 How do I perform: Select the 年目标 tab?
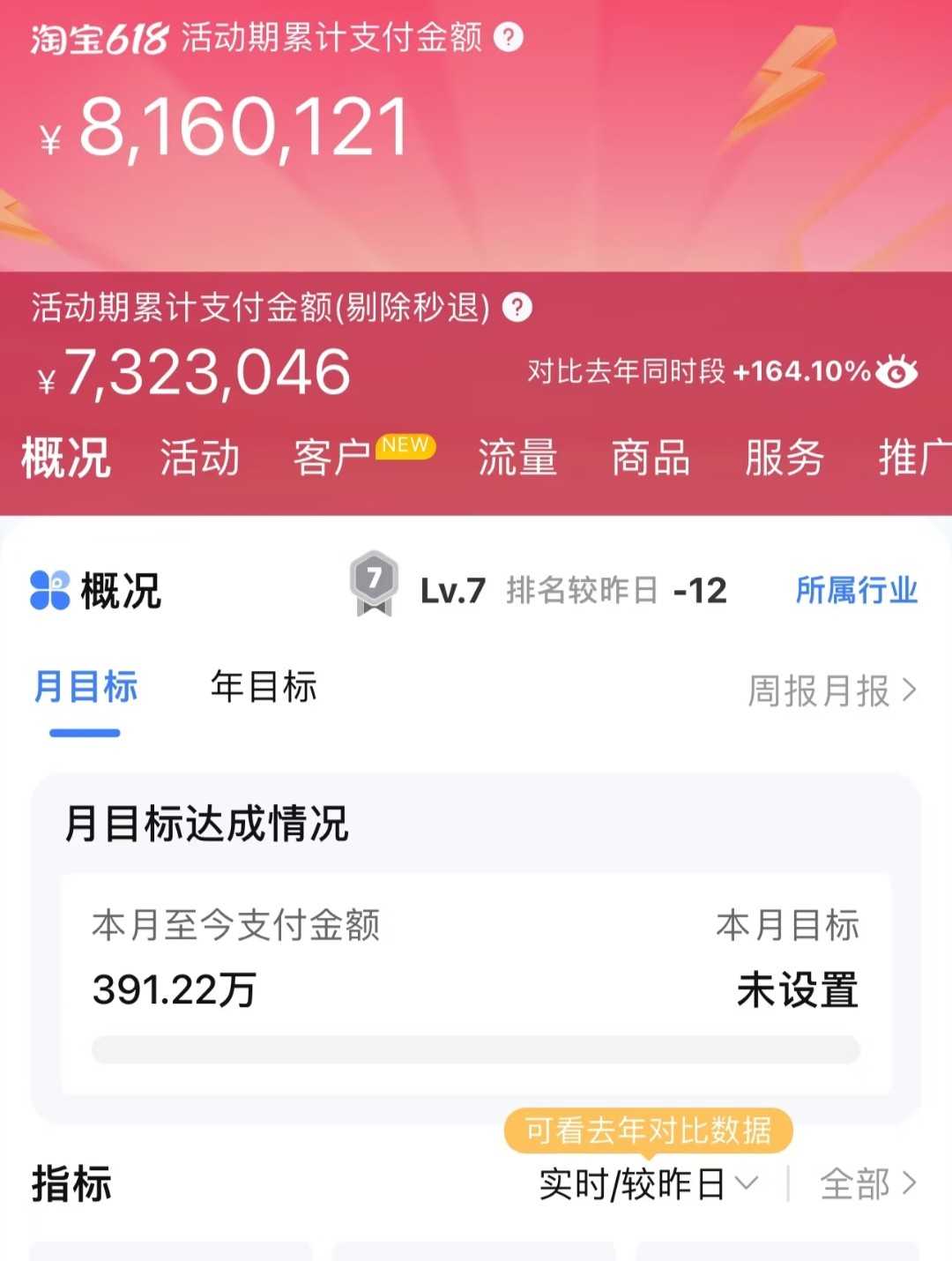pyautogui.click(x=264, y=687)
